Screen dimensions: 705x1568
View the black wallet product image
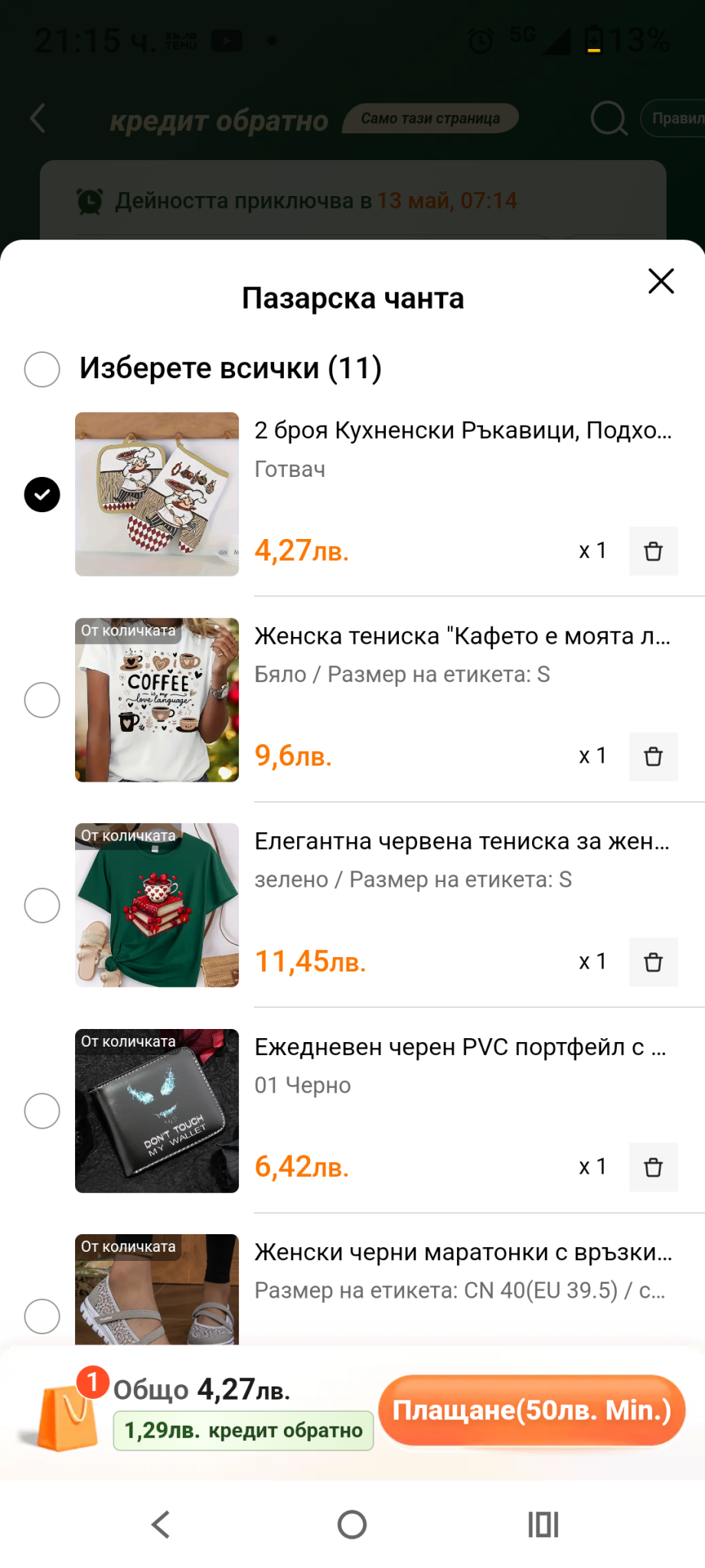click(x=157, y=1111)
